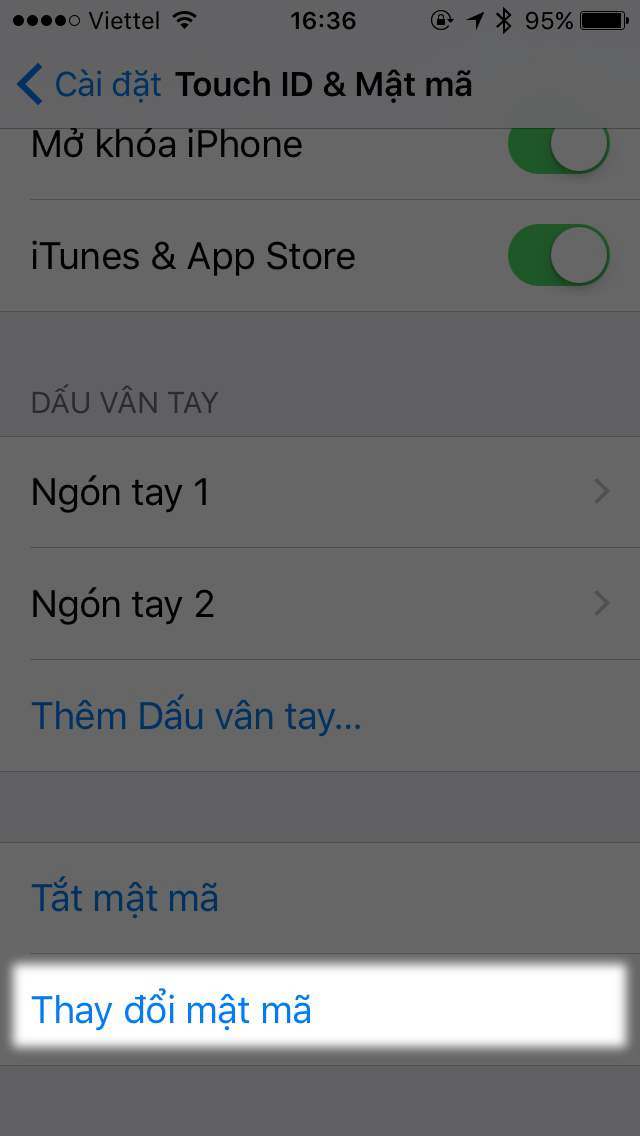Open Ngón tay 1 fingerprint

point(320,492)
